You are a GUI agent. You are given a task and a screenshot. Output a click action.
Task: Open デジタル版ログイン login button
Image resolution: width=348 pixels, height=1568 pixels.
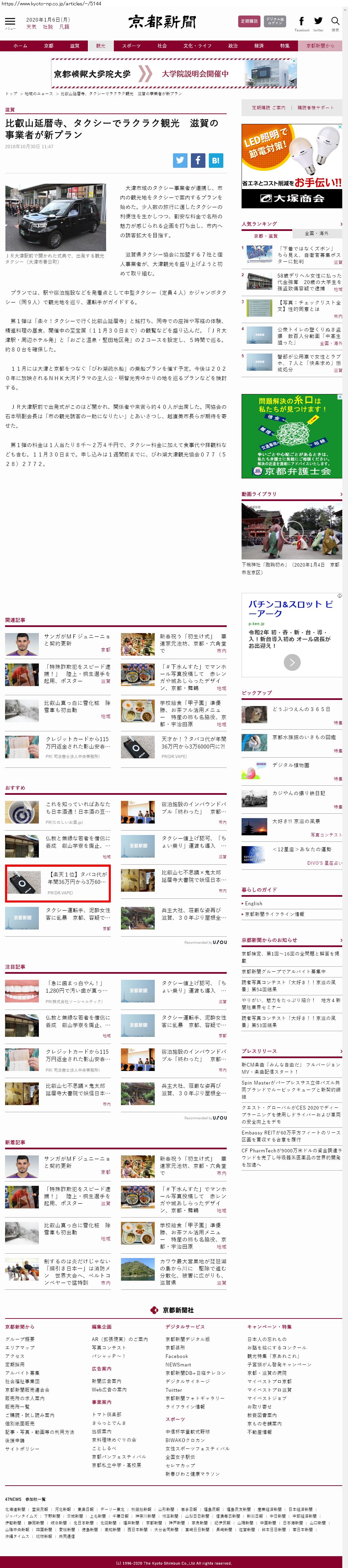pyautogui.click(x=275, y=21)
